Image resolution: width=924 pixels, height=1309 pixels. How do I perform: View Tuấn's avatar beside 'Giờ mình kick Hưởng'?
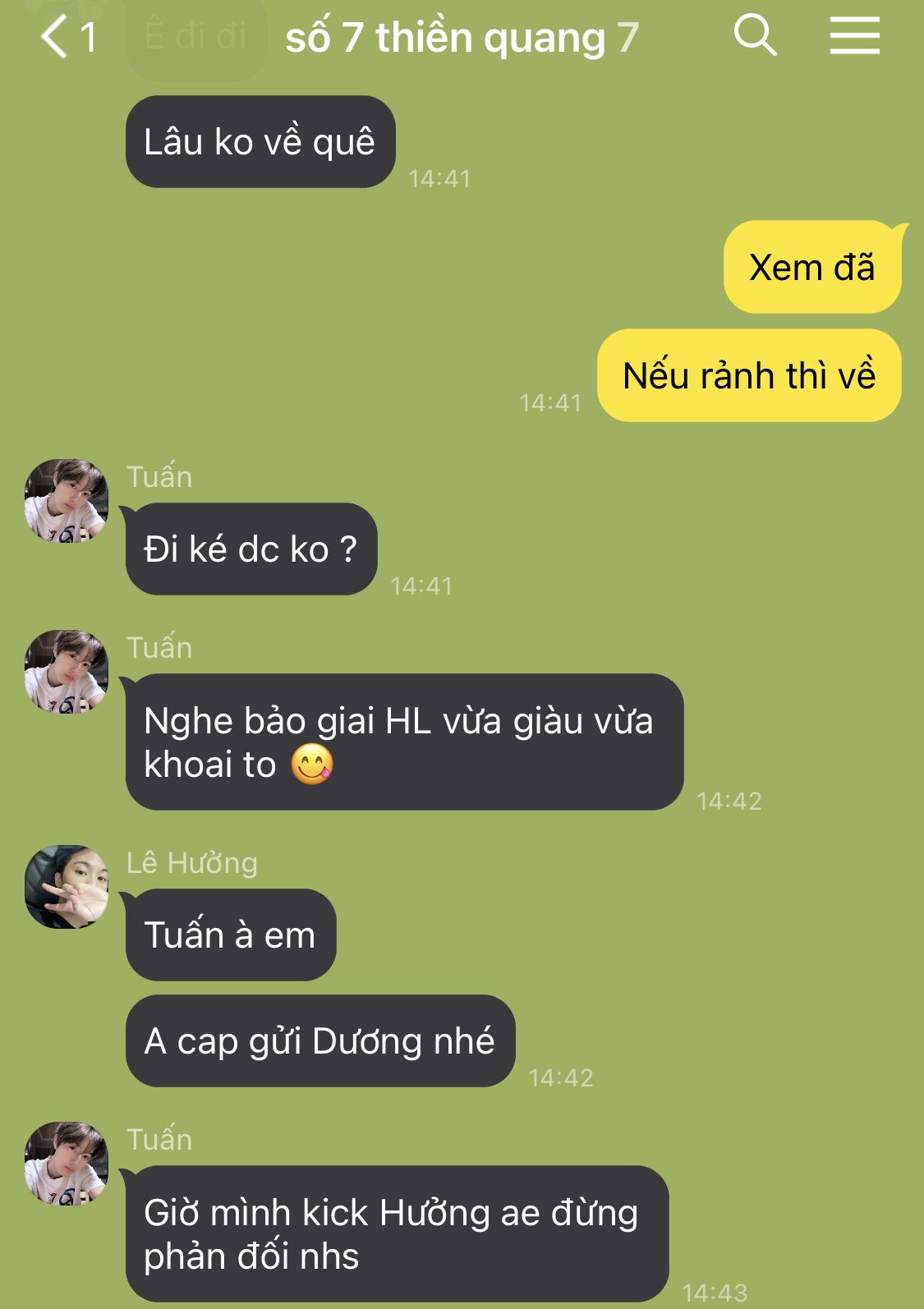point(67,1164)
